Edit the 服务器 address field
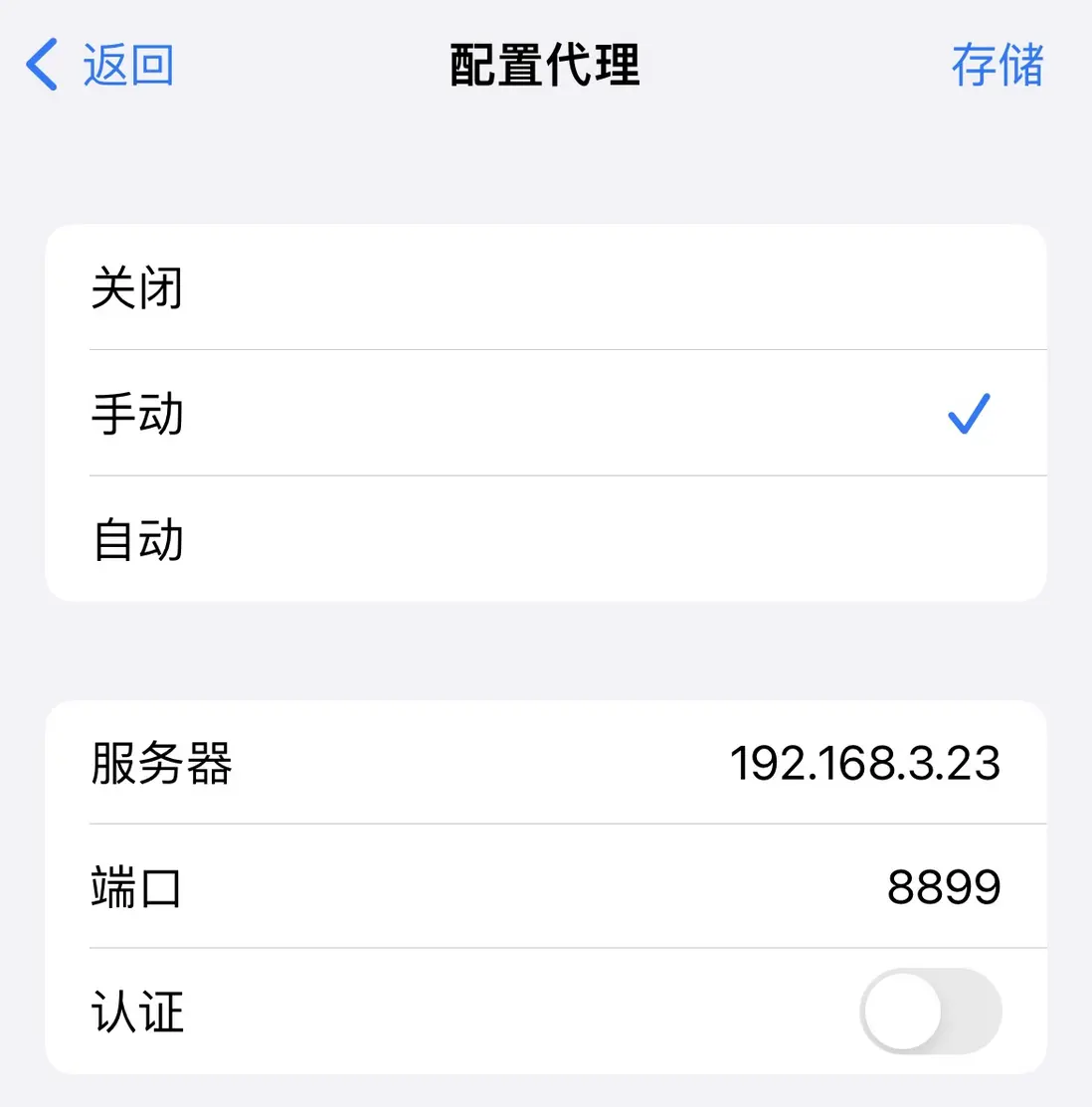Screen dimensions: 1092x1107 (863, 764)
